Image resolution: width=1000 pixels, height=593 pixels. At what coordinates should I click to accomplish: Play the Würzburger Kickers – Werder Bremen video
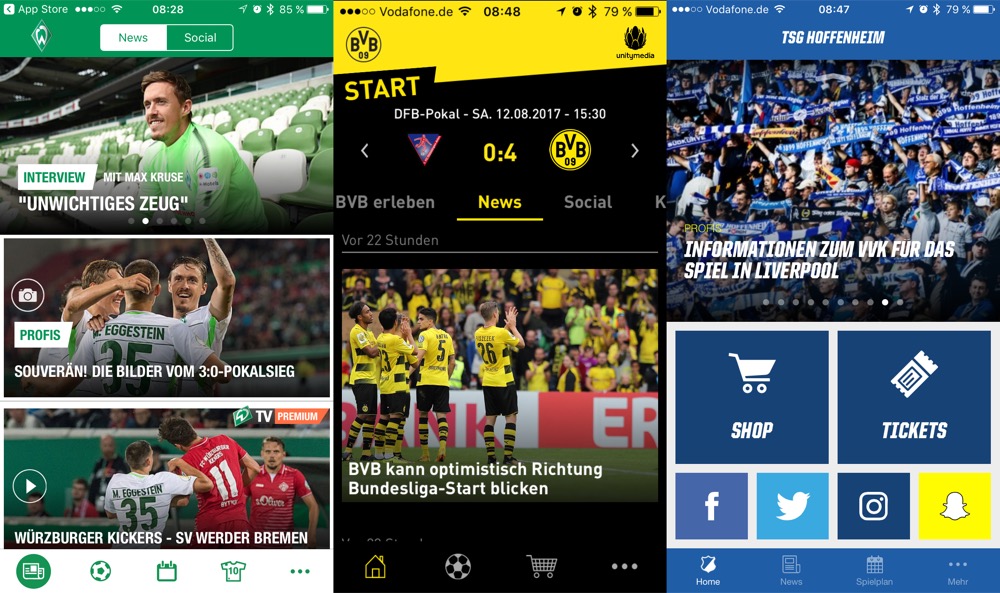click(29, 486)
